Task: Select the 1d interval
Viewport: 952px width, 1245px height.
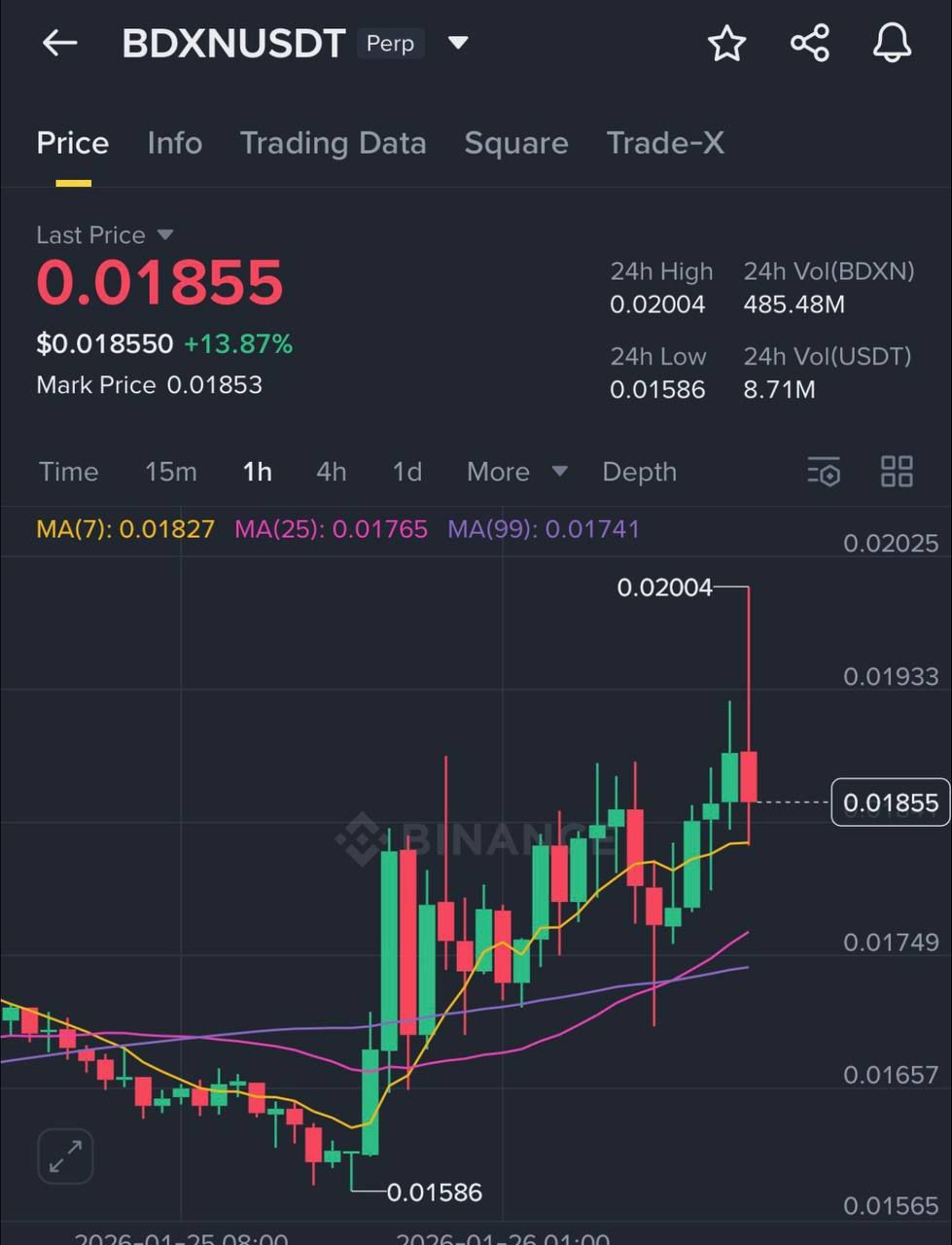Action: [406, 472]
